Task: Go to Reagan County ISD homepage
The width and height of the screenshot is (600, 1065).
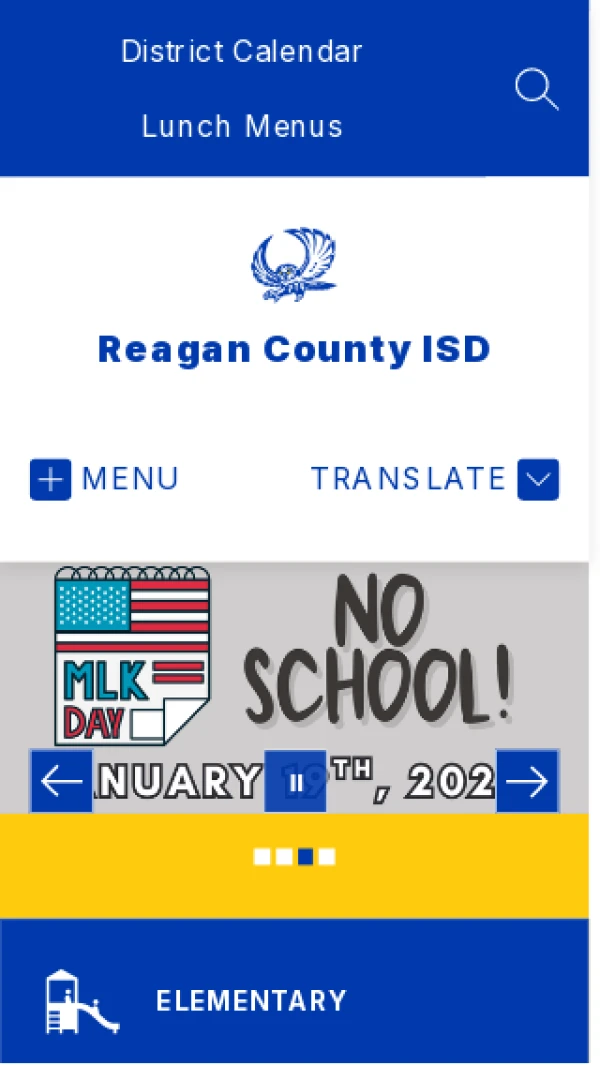Action: coord(294,349)
